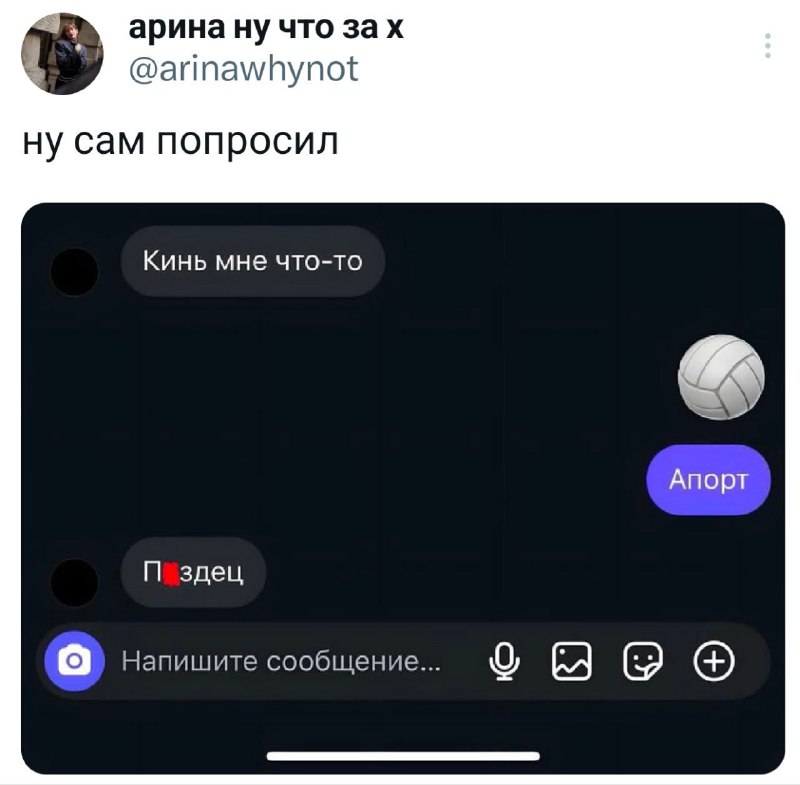Viewport: 800px width, 785px height.
Task: Open the @arinawhynot profile handle
Action: coord(244,70)
